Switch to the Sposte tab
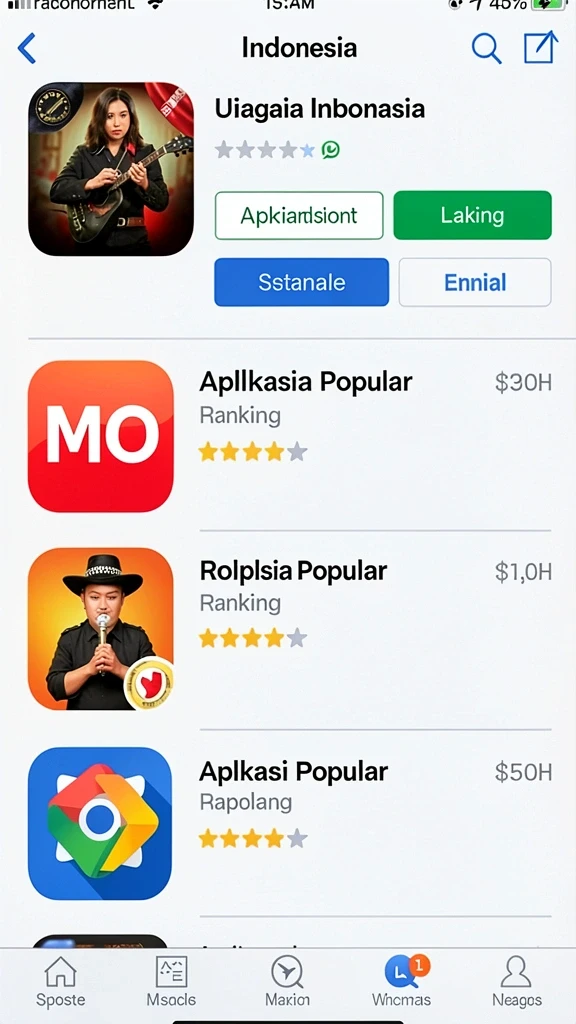This screenshot has width=576, height=1024. point(60,982)
